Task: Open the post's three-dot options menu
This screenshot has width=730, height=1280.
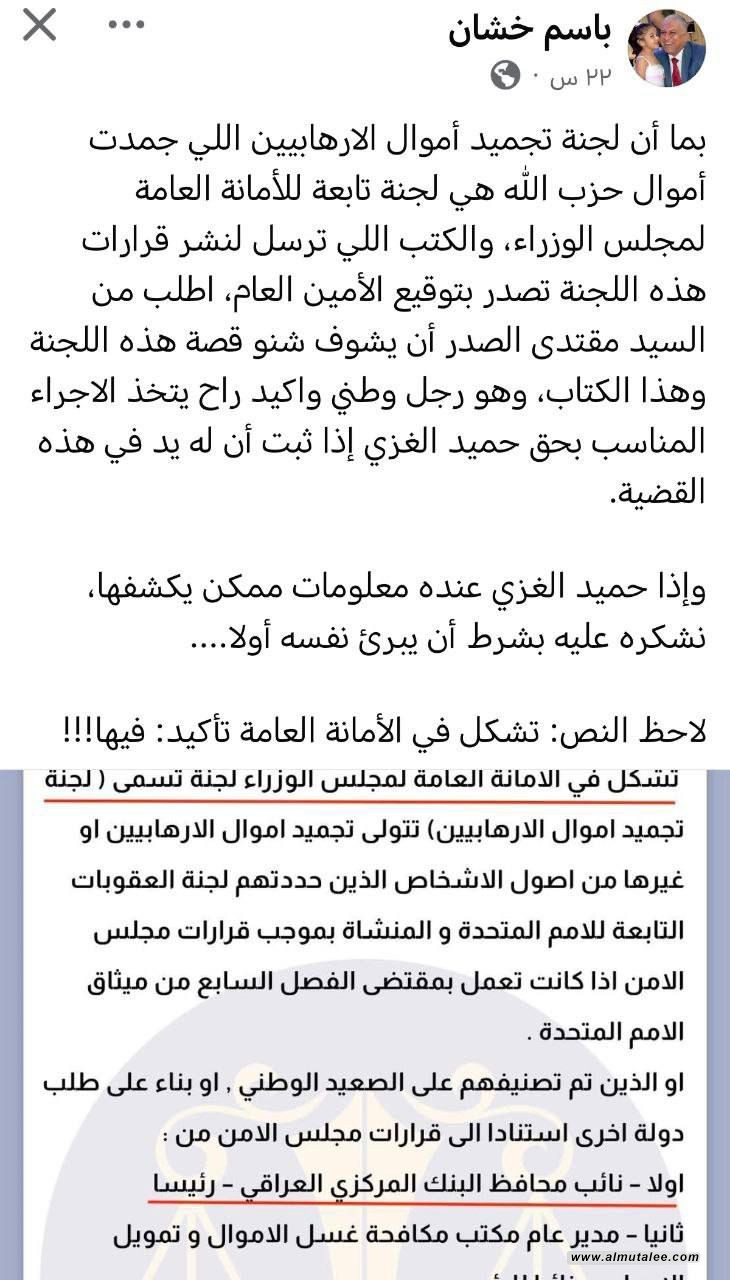Action: 127,25
